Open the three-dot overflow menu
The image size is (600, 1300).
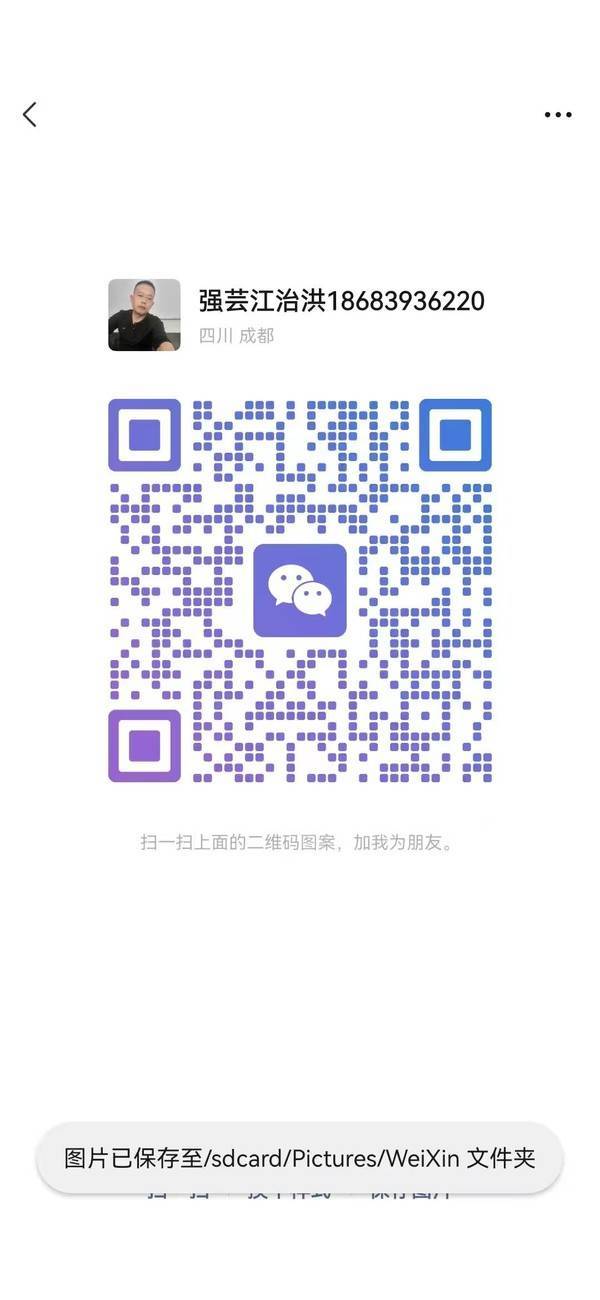558,115
